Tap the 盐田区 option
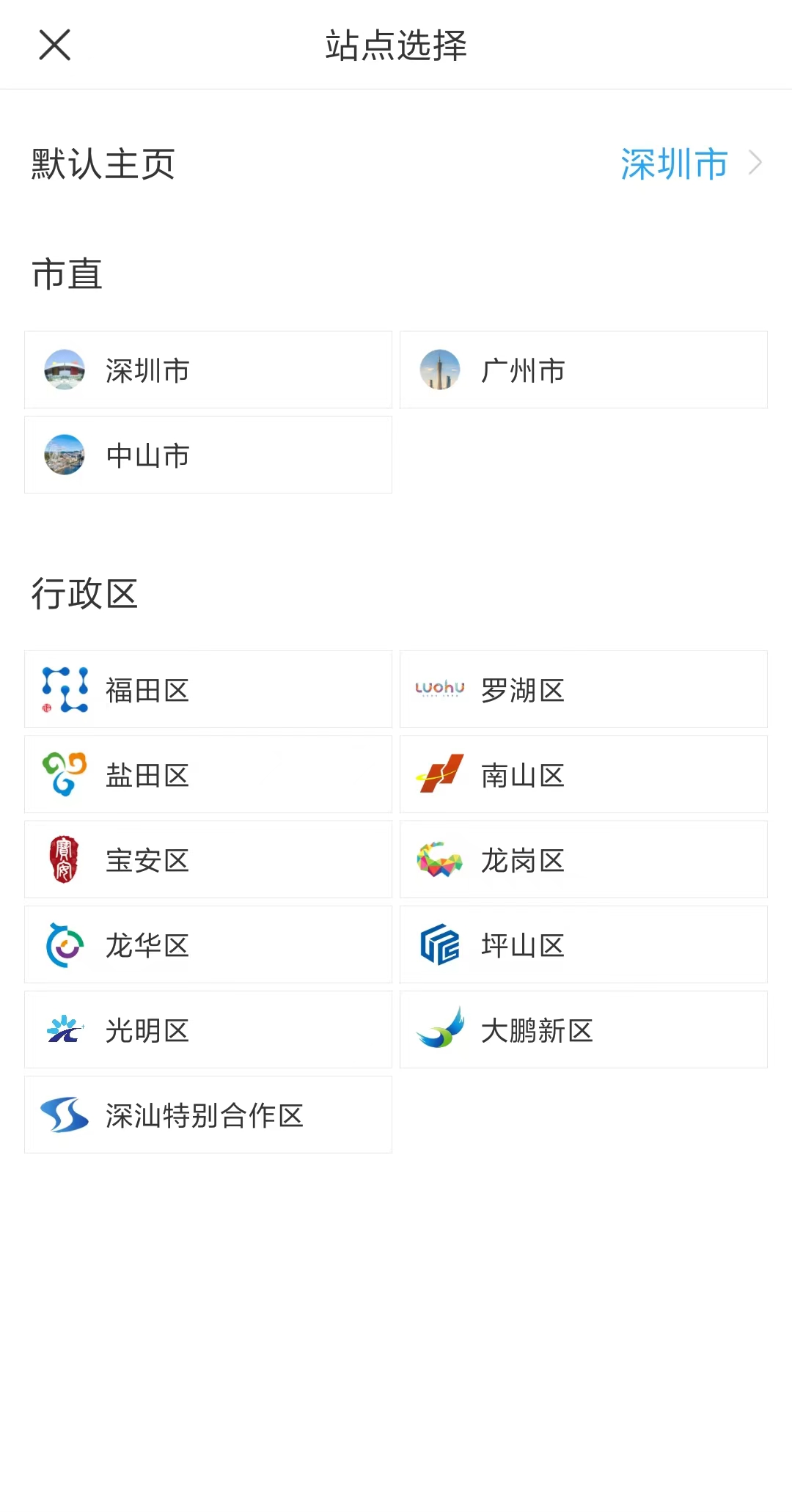The image size is (792, 1512). (208, 775)
